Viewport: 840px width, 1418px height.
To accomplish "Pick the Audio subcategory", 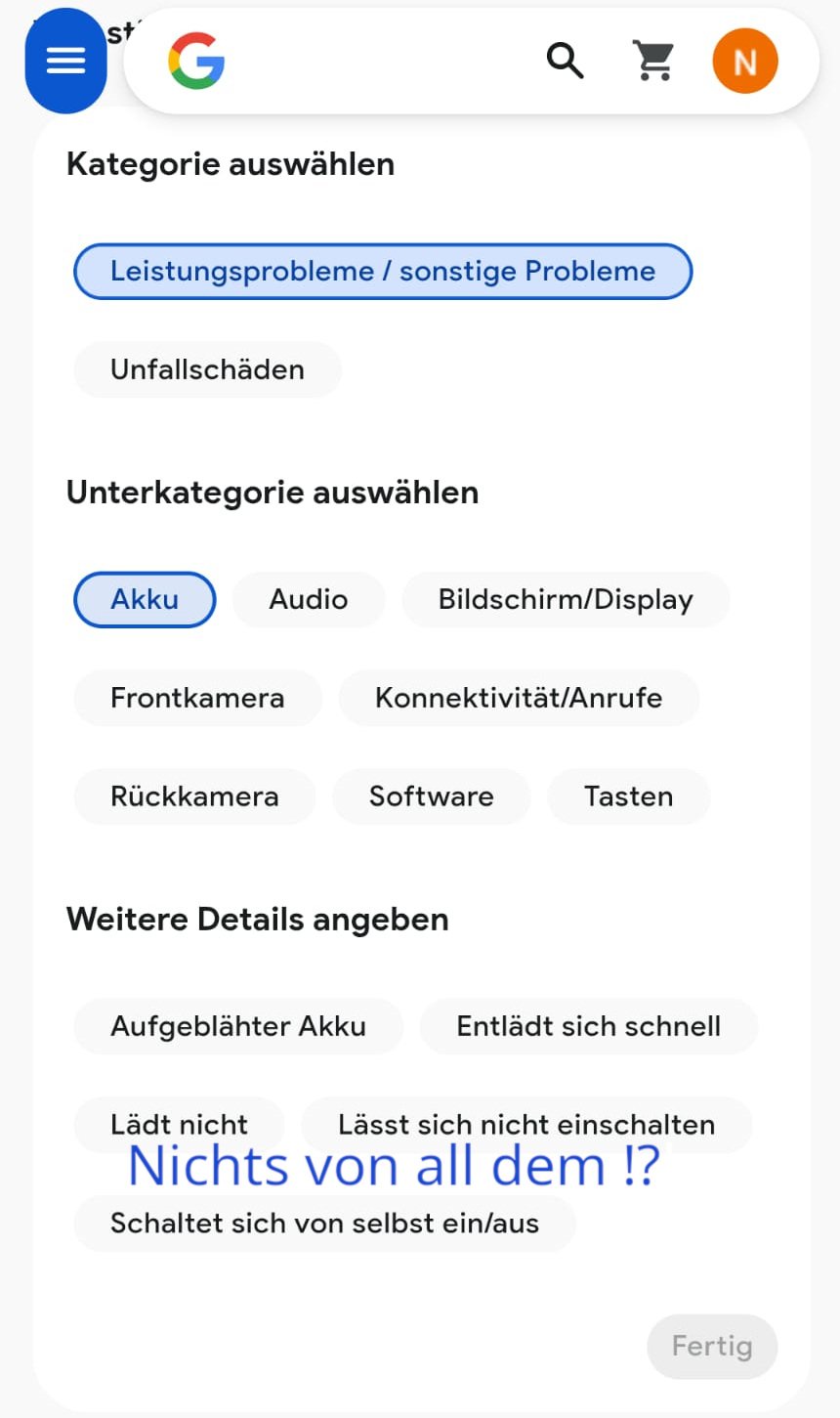I will click(x=309, y=599).
